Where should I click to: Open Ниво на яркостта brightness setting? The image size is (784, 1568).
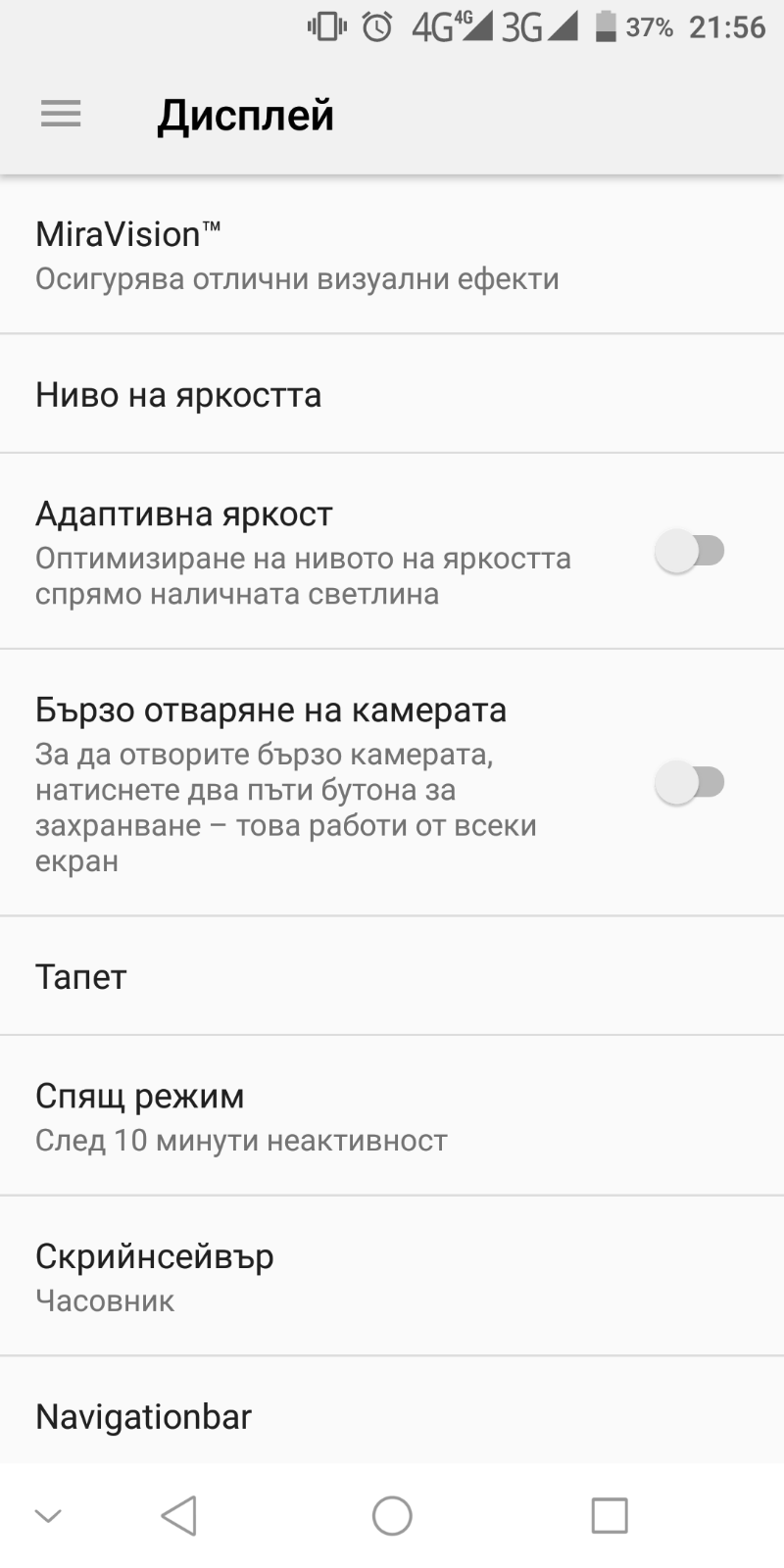tap(392, 394)
